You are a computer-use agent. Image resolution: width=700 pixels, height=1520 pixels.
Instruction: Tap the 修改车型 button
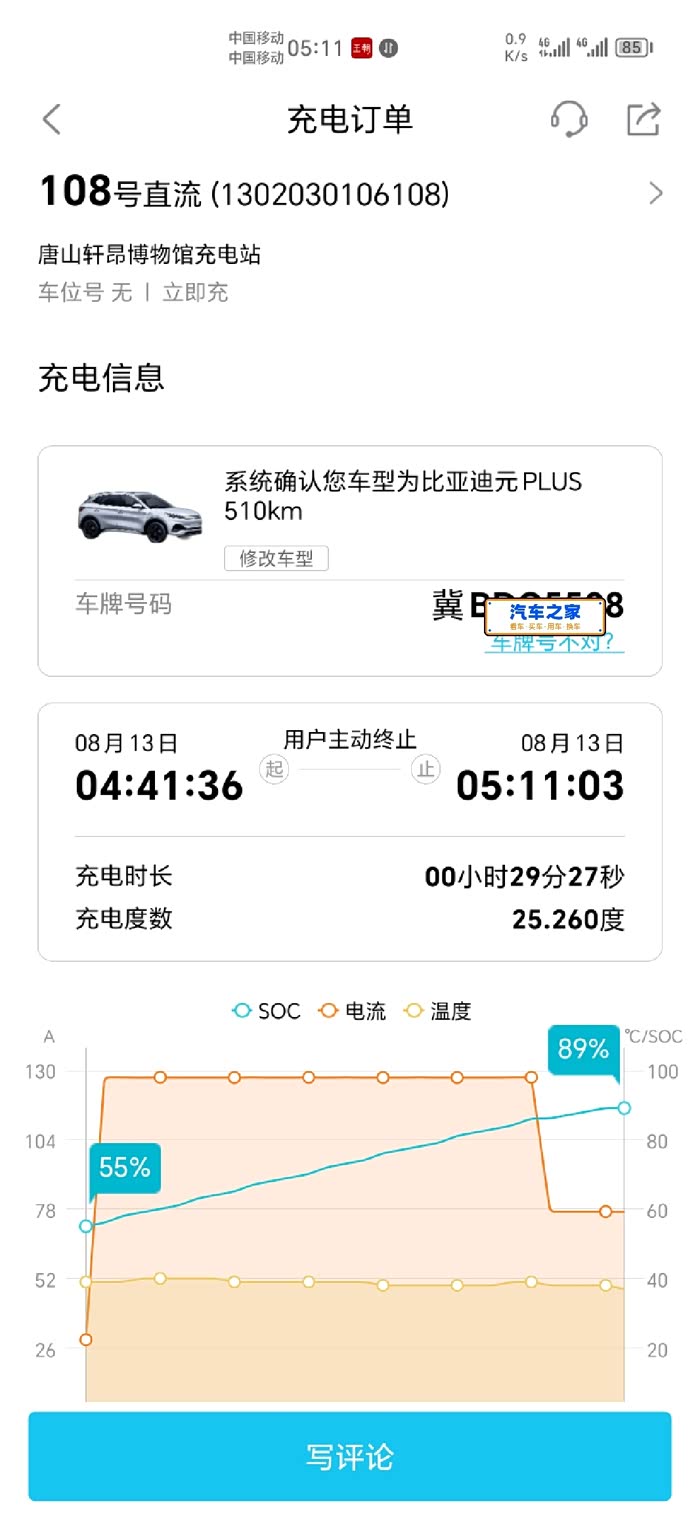(276, 558)
